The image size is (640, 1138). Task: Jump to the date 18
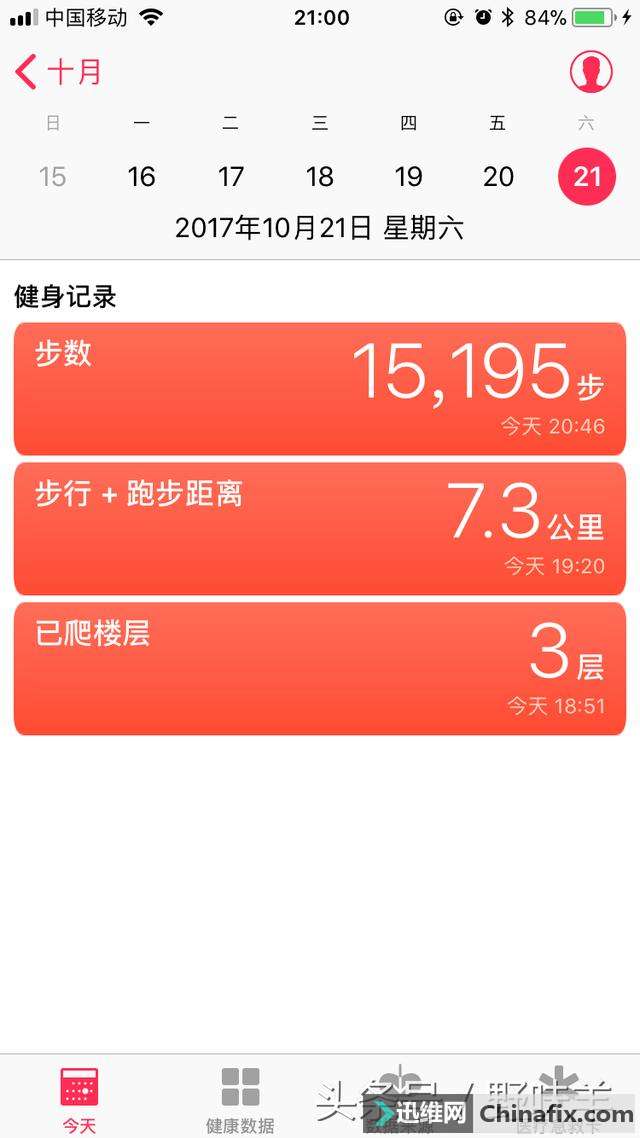coord(319,177)
